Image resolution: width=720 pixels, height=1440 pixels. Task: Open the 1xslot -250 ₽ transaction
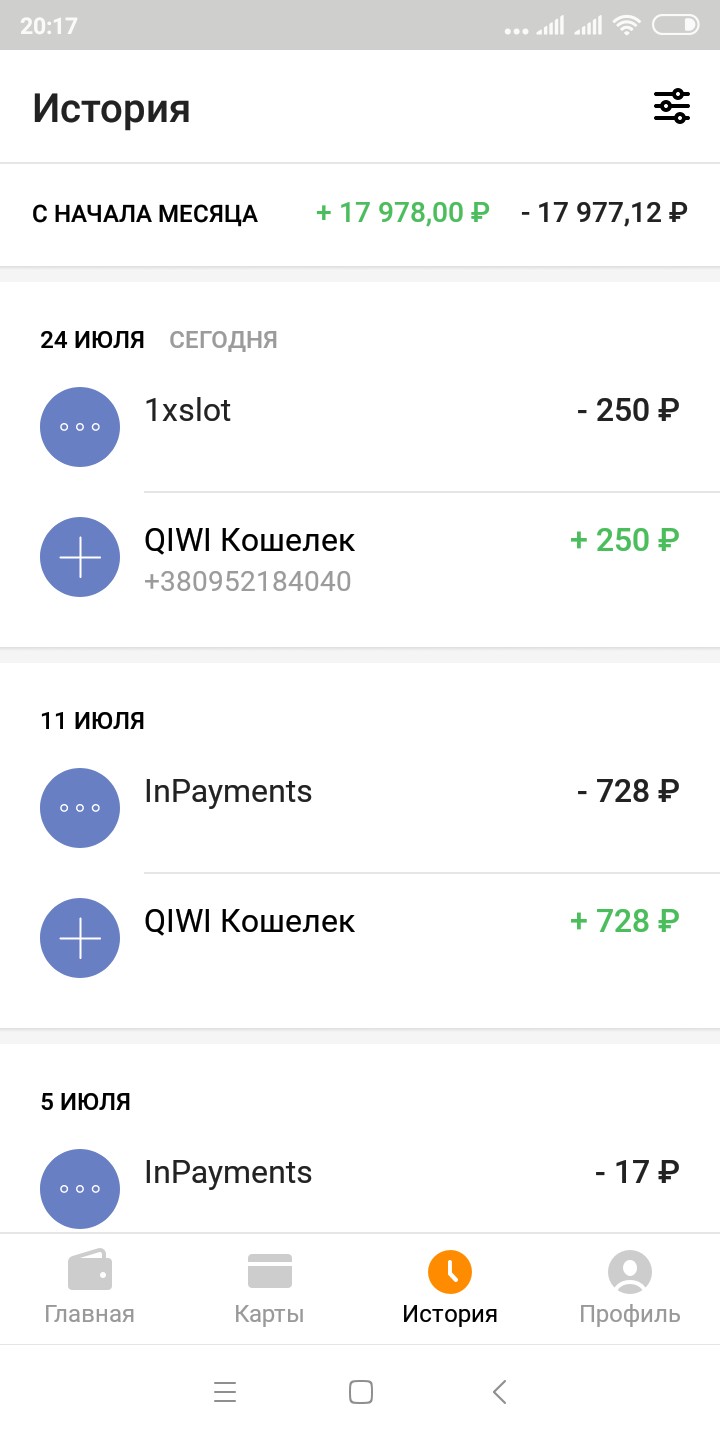pyautogui.click(x=360, y=427)
